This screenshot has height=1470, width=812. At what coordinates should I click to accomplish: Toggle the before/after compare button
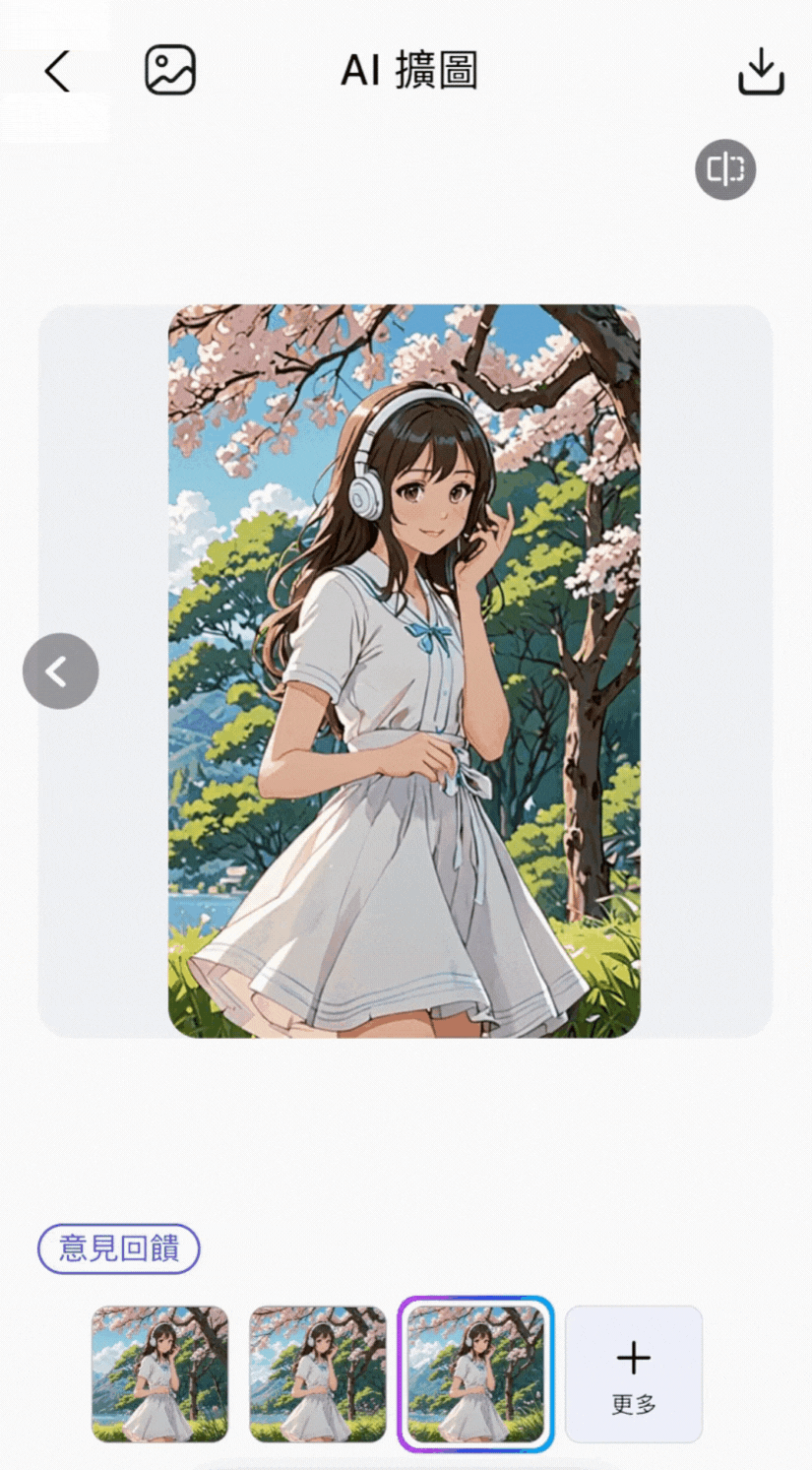[x=725, y=169]
